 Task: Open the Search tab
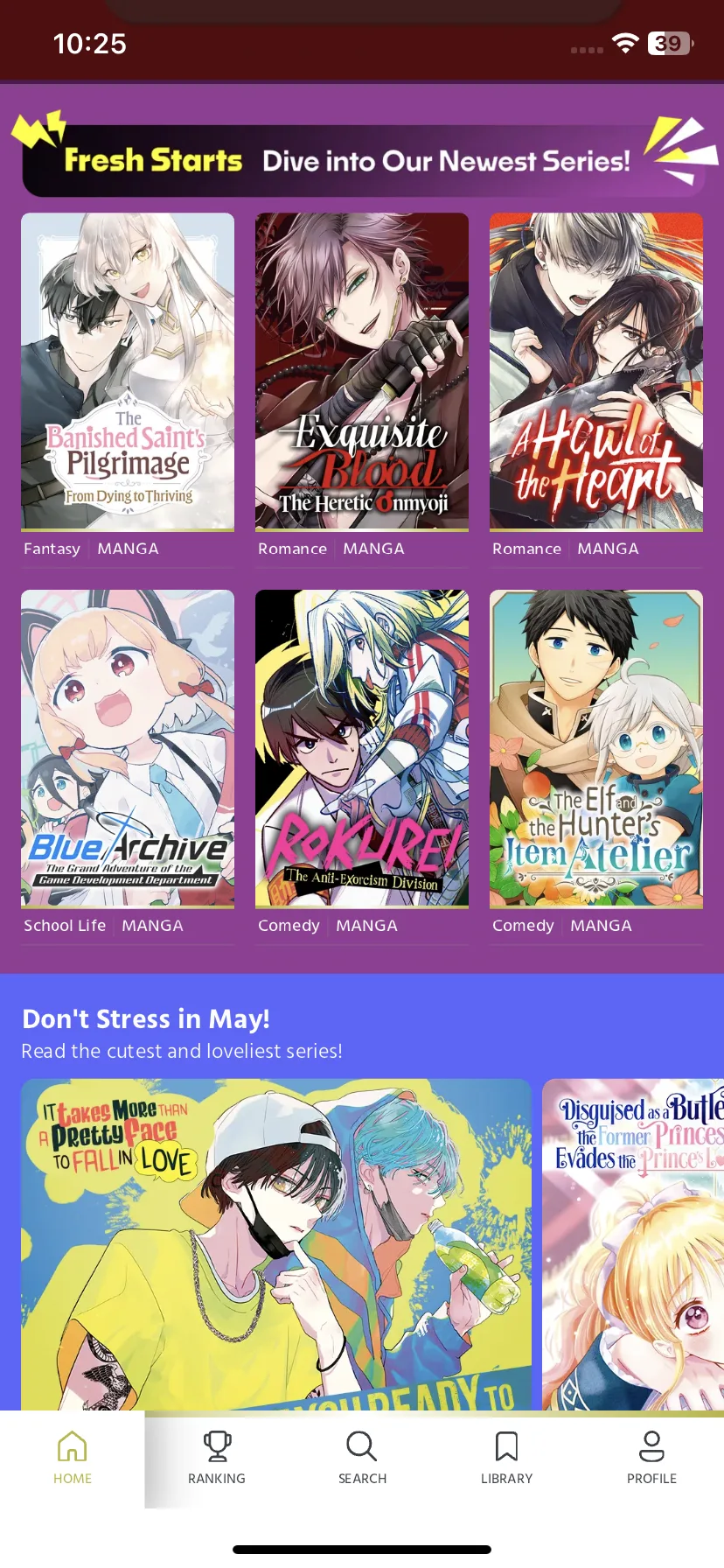[362, 1458]
